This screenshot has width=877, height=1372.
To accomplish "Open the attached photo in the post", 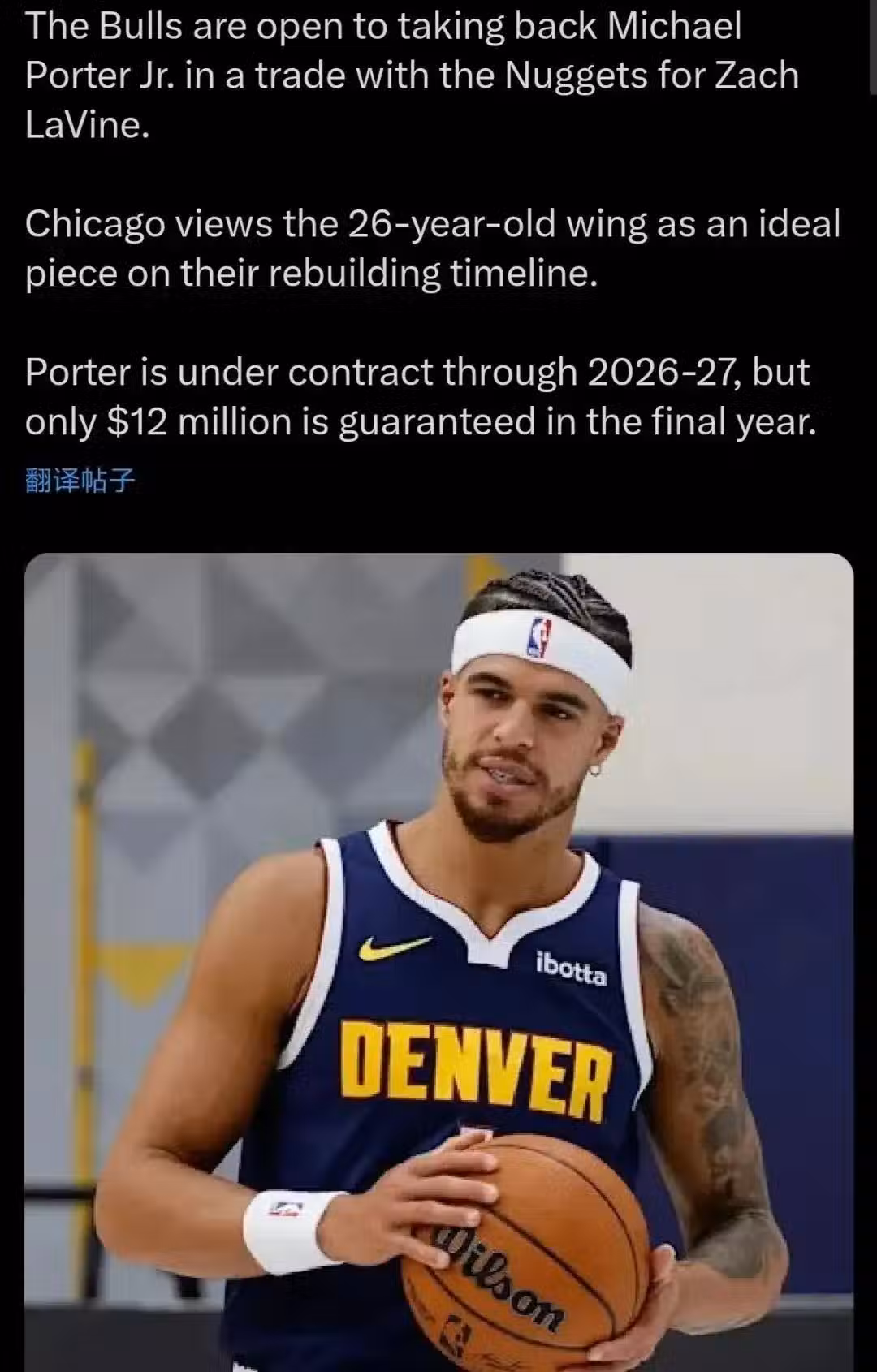I will [x=438, y=958].
